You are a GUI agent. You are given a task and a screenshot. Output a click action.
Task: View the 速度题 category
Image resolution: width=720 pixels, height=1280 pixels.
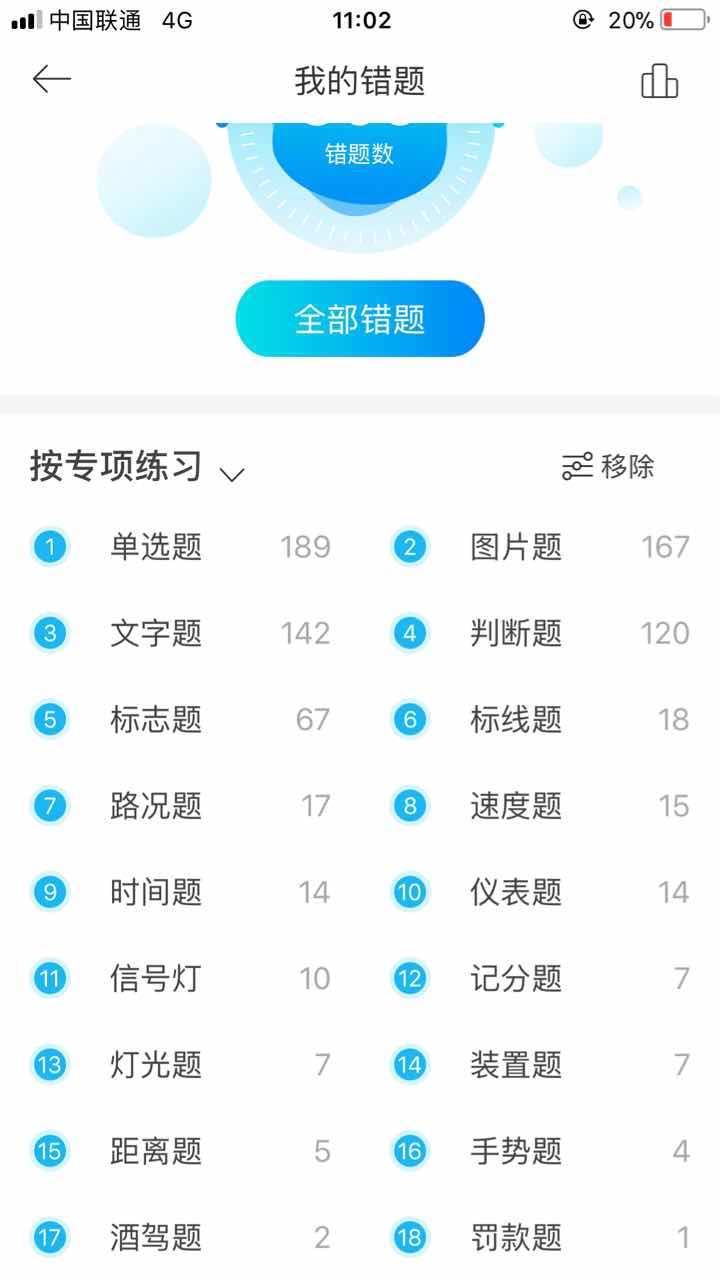pyautogui.click(x=540, y=805)
